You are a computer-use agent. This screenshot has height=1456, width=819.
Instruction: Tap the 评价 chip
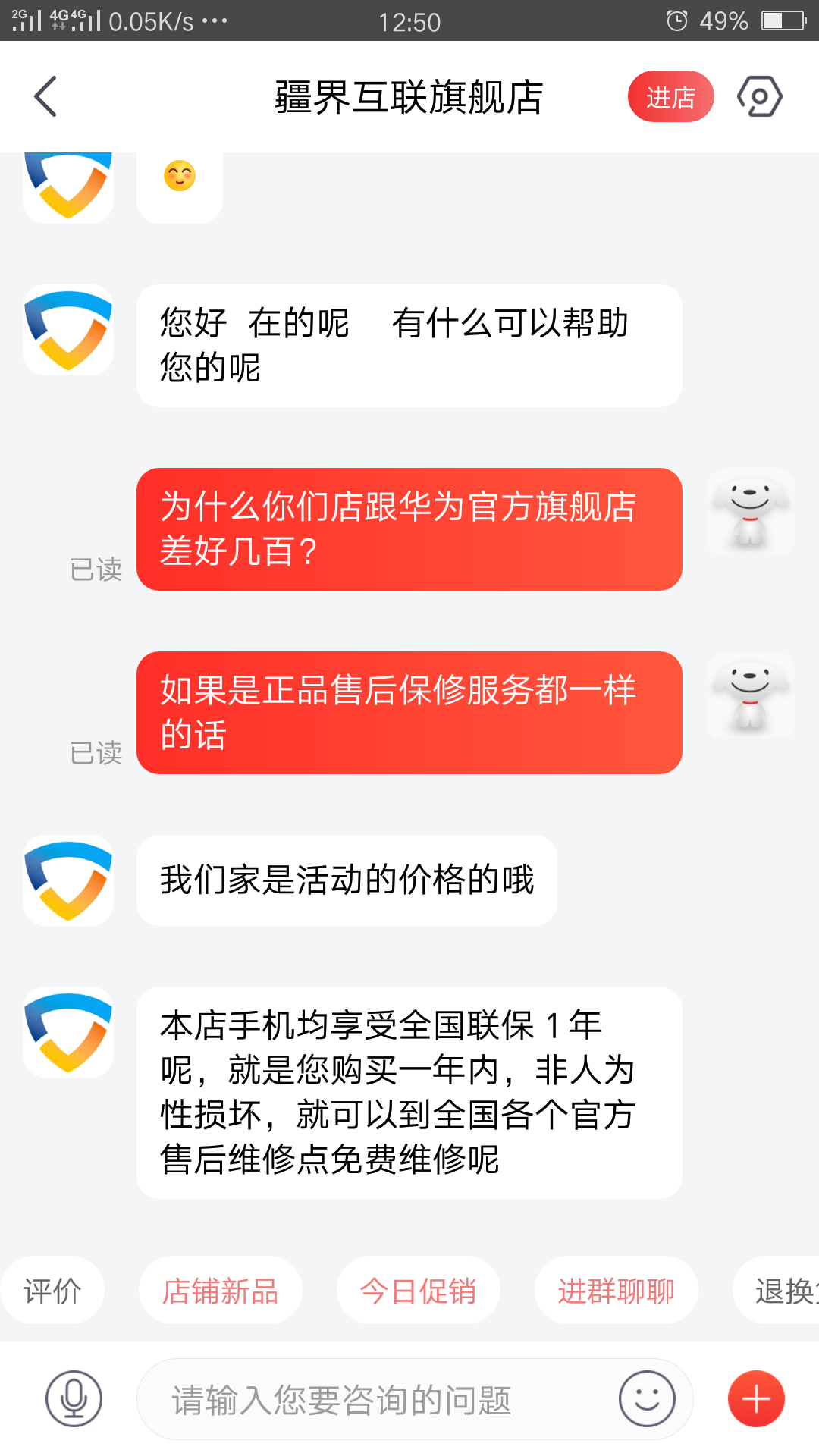pos(52,1291)
